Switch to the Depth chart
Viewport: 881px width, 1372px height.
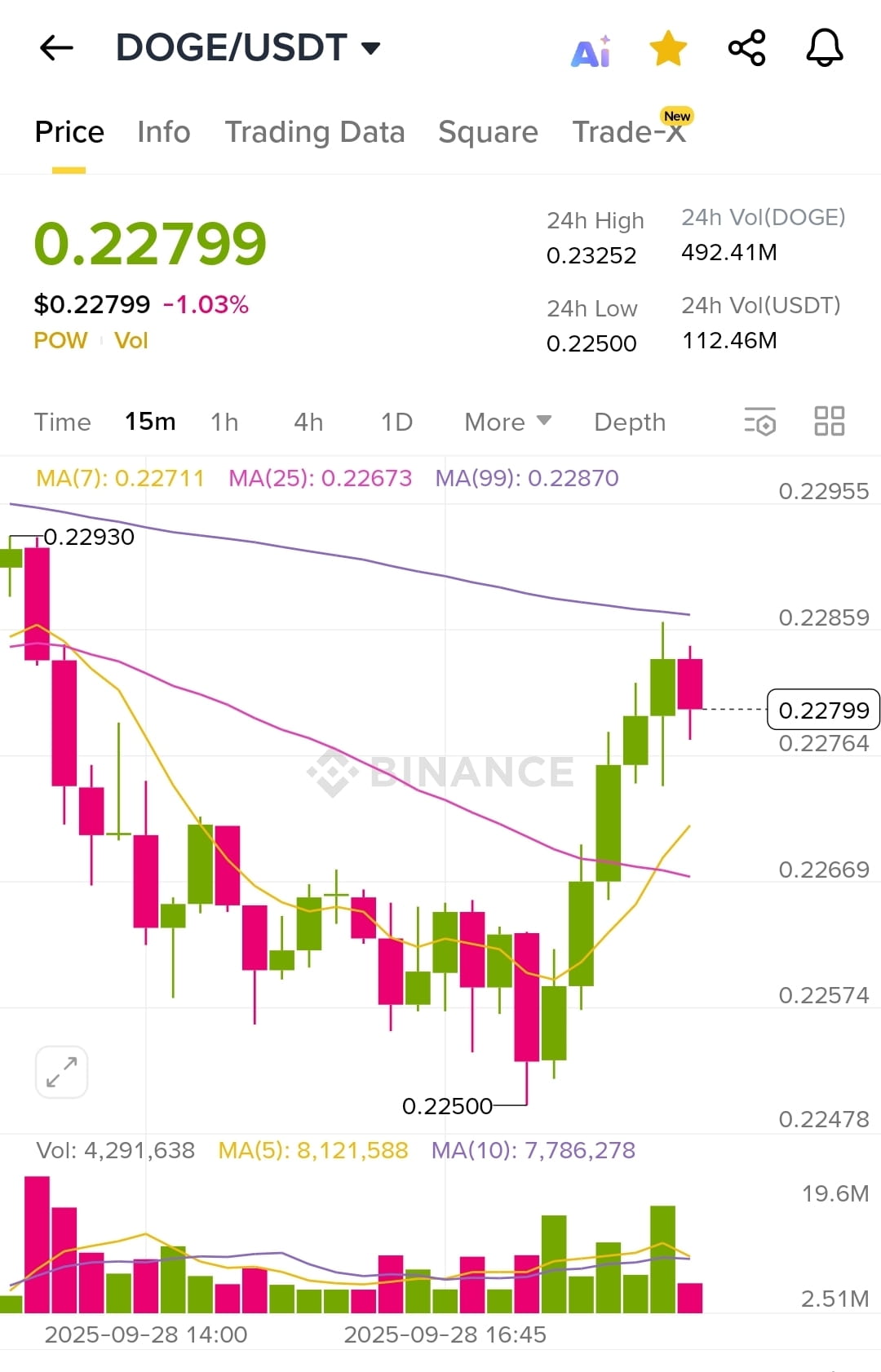(630, 422)
